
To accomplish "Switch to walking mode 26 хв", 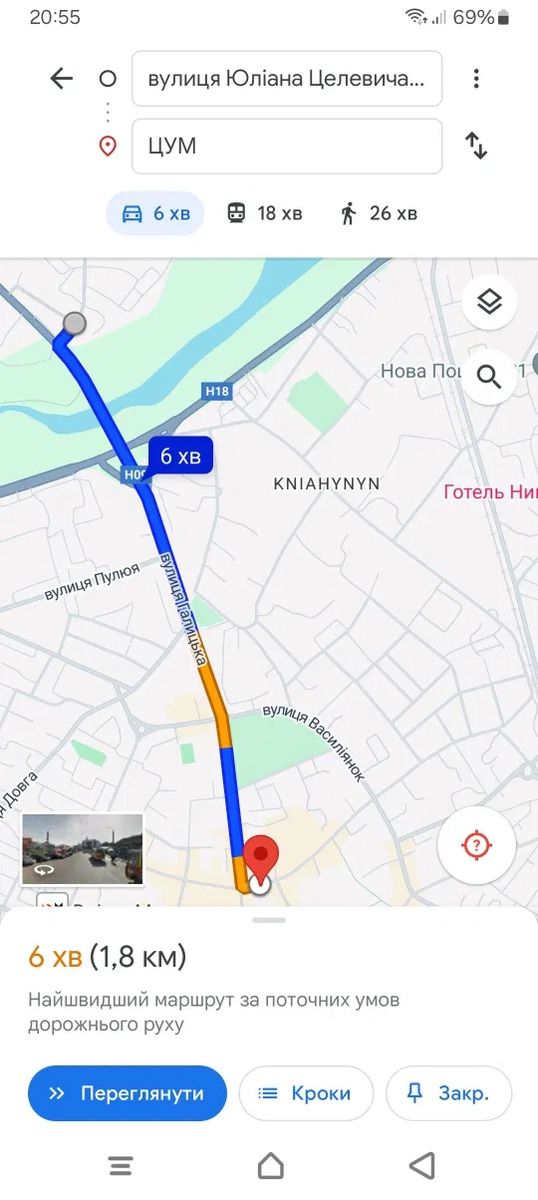I will [378, 213].
